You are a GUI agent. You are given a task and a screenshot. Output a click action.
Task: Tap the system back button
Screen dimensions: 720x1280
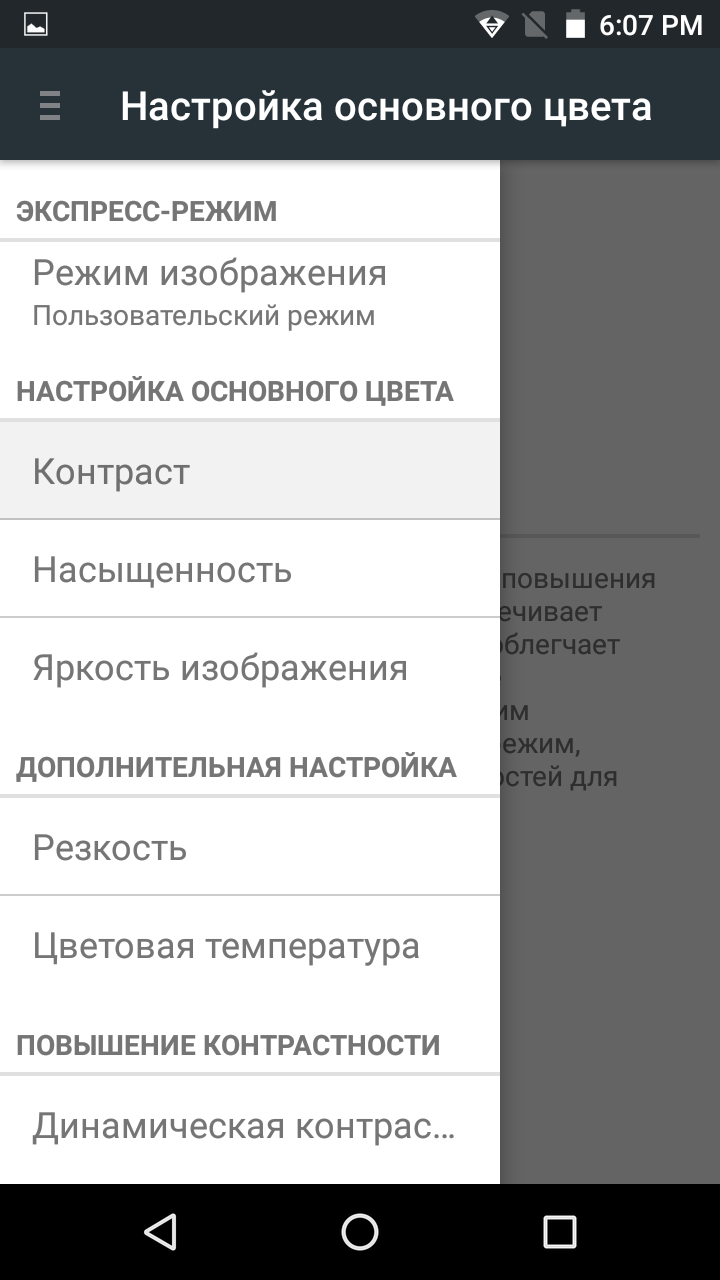click(160, 1232)
